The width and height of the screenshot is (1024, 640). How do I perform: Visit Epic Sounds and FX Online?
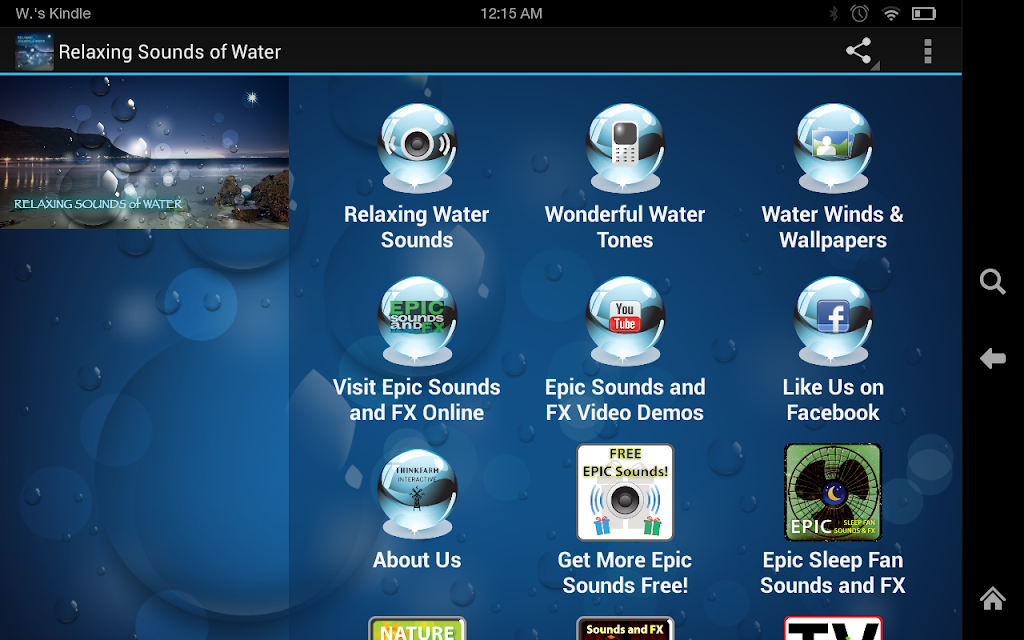click(417, 349)
